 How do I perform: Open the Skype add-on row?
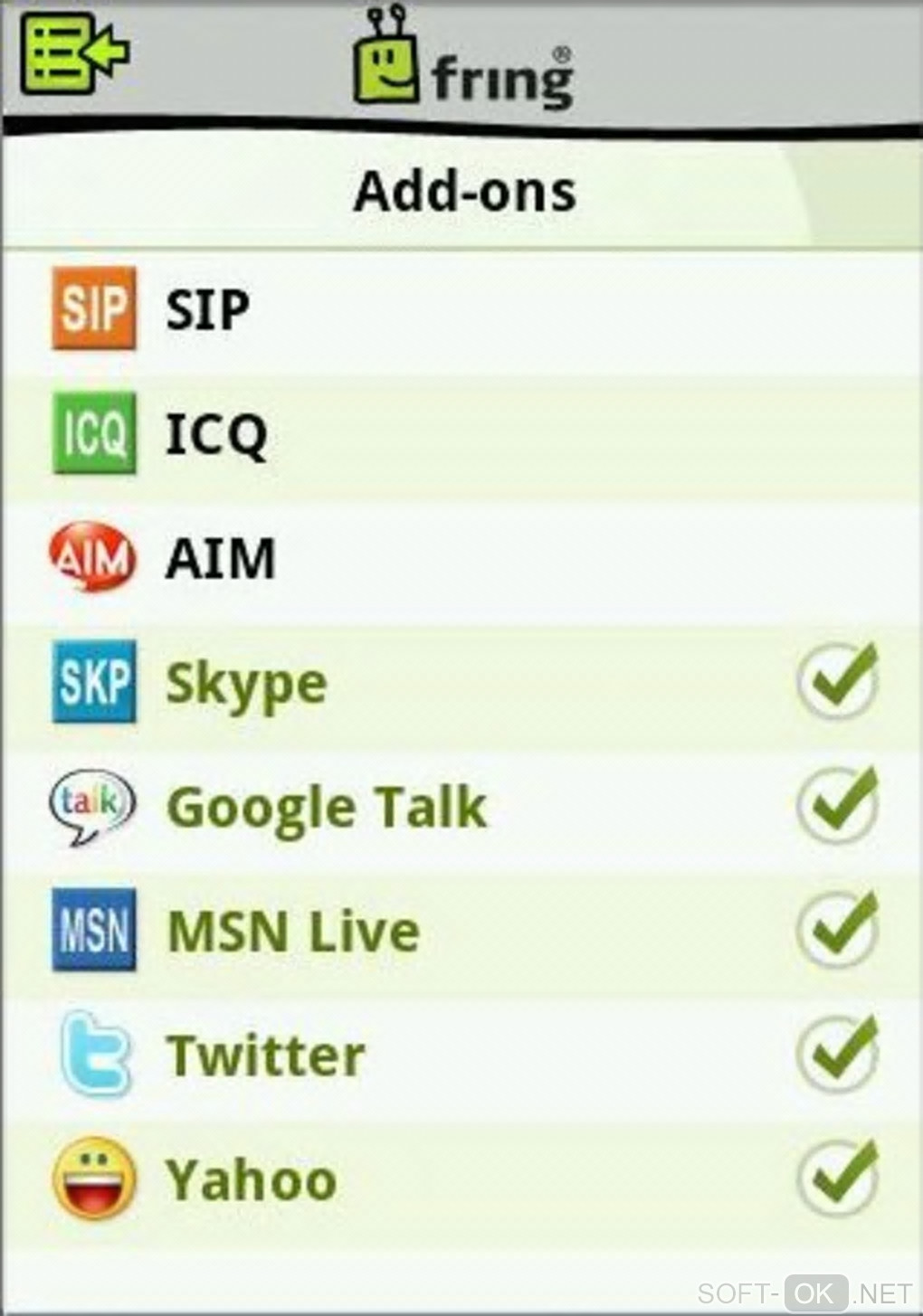(246, 683)
